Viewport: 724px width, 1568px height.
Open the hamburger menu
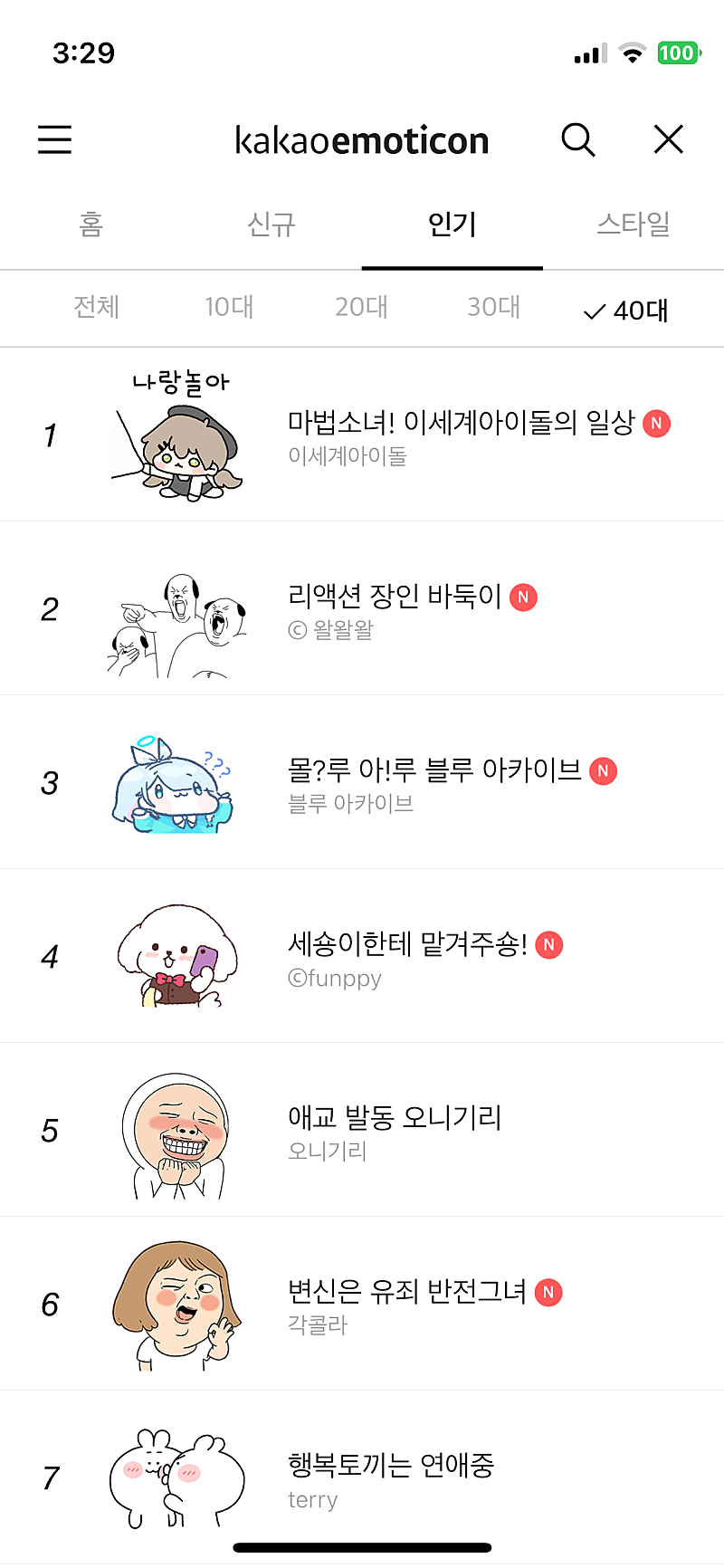pos(54,140)
